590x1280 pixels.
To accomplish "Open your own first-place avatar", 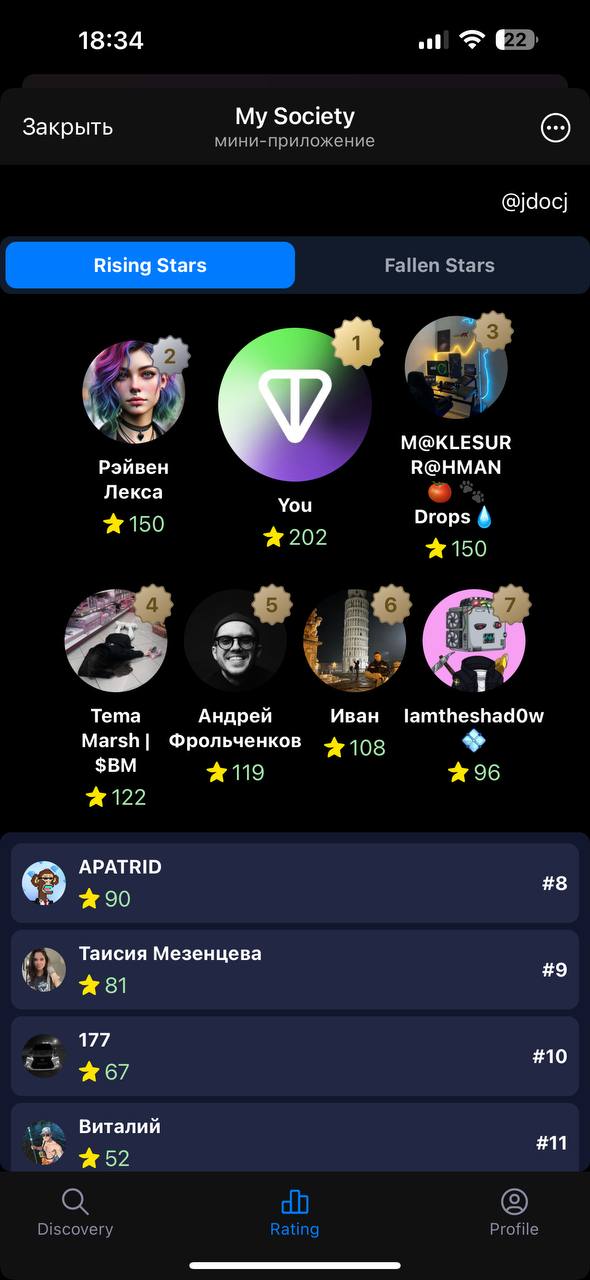I will [295, 404].
